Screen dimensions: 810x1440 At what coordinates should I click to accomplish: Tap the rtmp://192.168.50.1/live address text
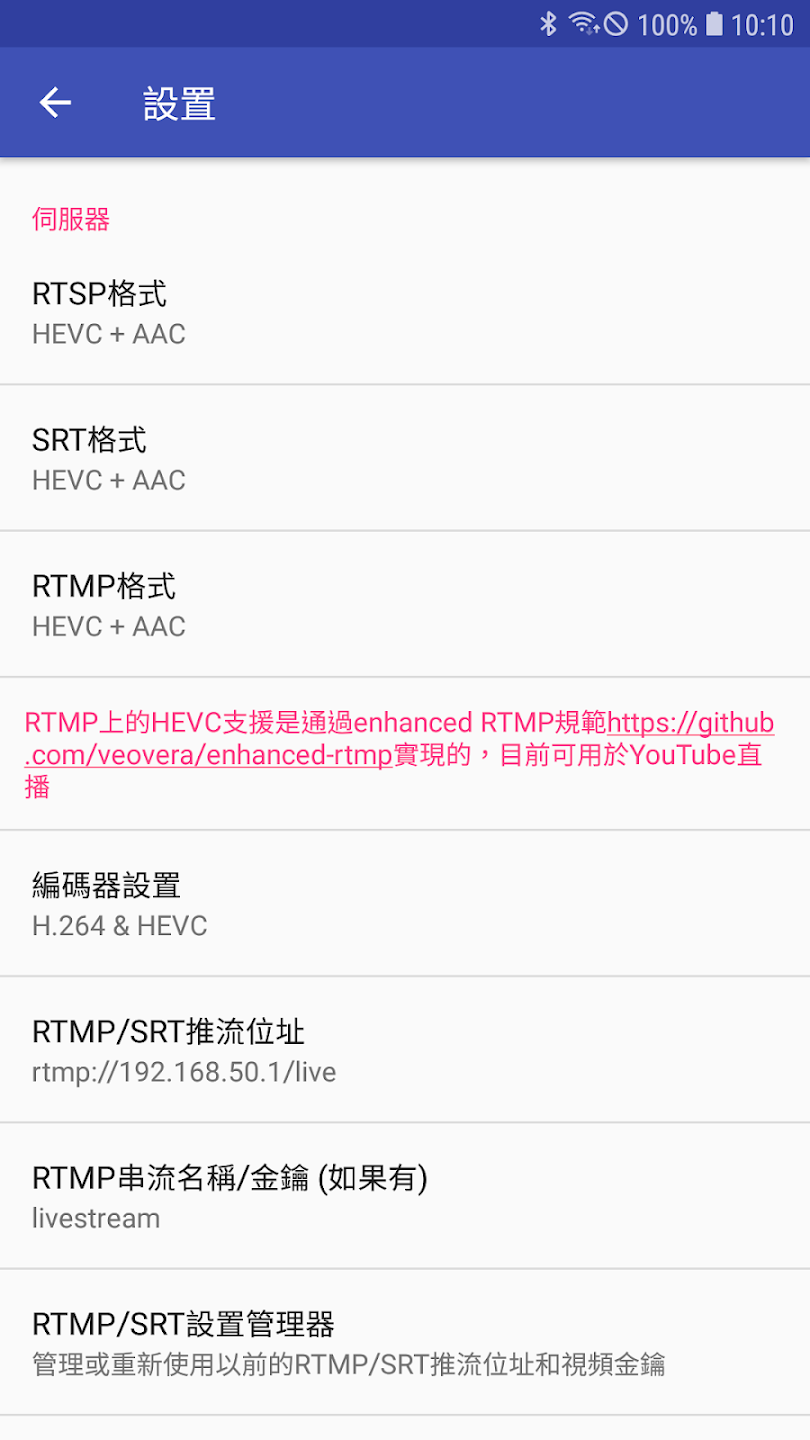(185, 1070)
